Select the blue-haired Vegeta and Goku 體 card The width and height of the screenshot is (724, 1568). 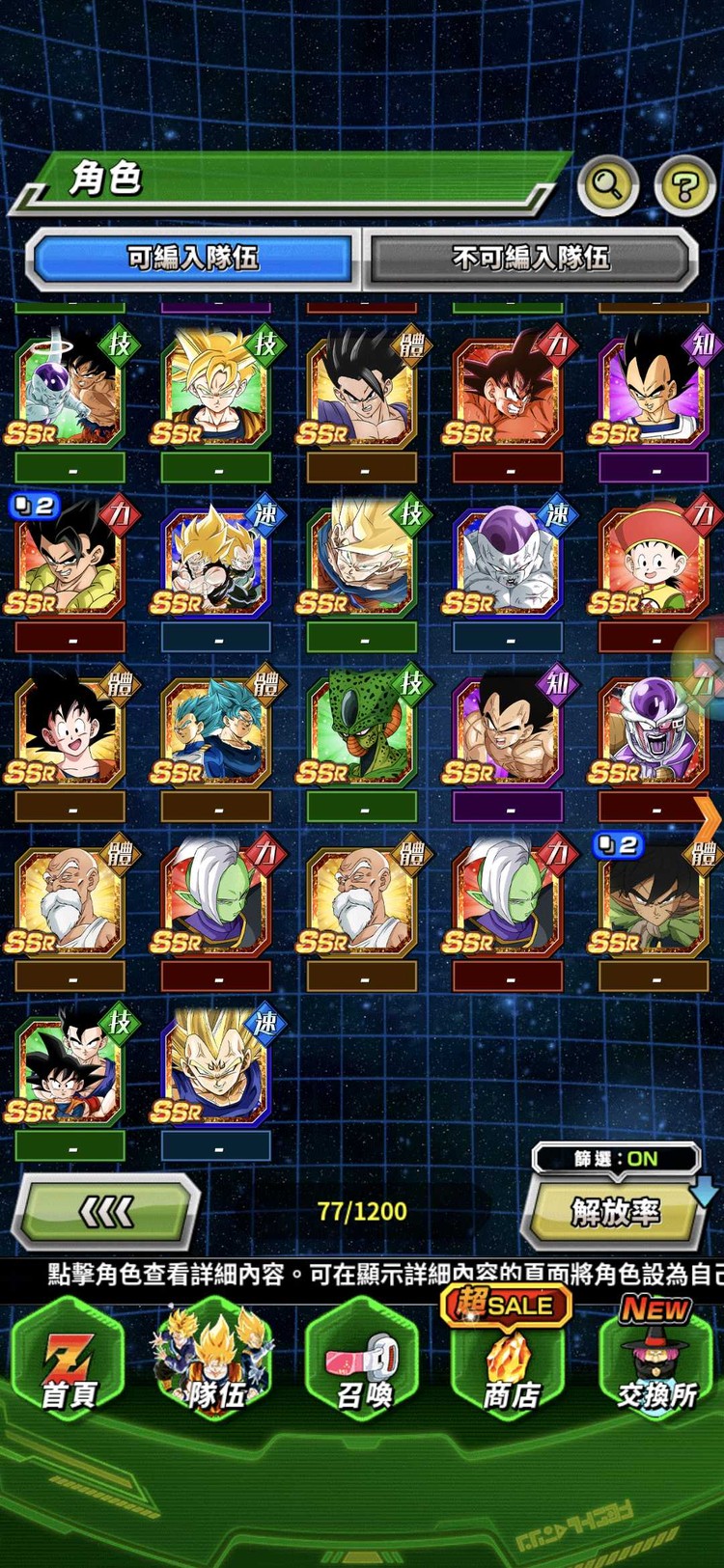(216, 732)
